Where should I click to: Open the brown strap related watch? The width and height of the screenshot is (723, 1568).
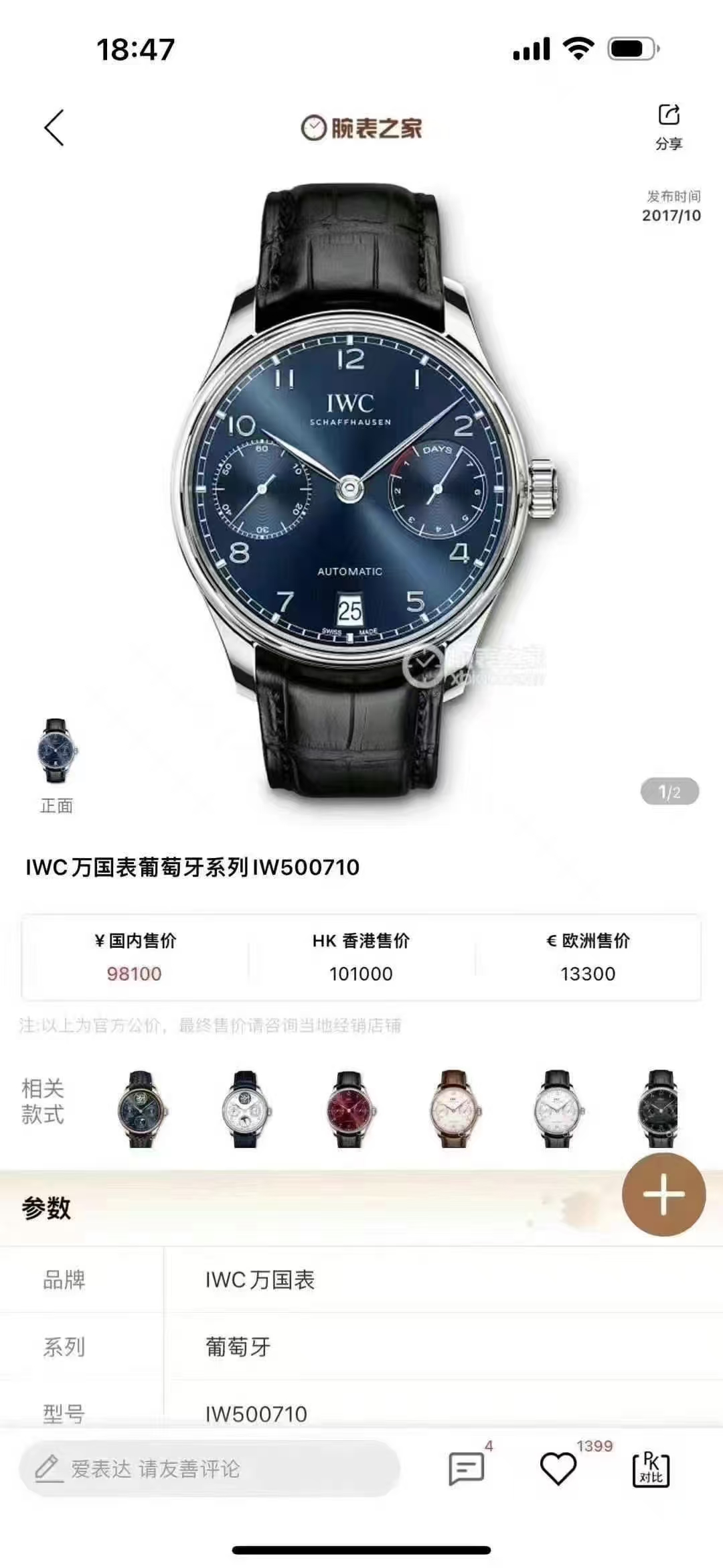(x=453, y=1109)
